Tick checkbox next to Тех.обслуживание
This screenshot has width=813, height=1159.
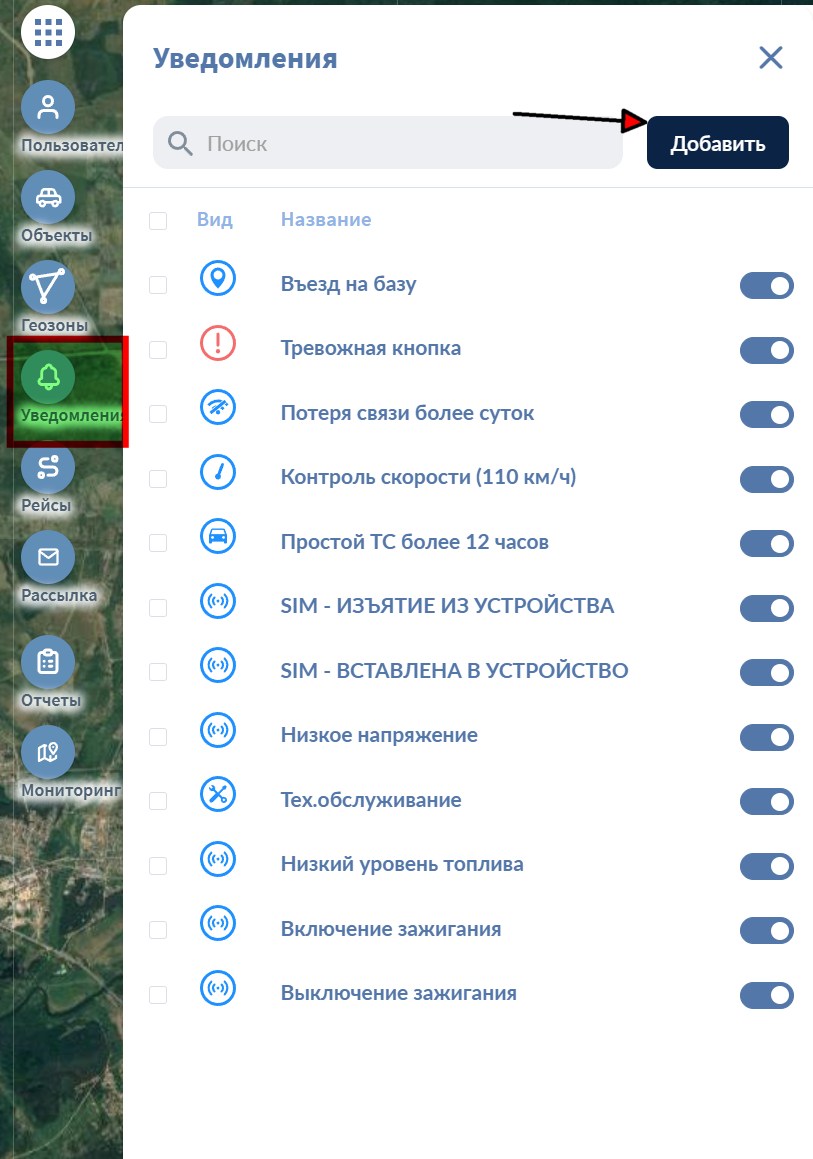point(158,801)
